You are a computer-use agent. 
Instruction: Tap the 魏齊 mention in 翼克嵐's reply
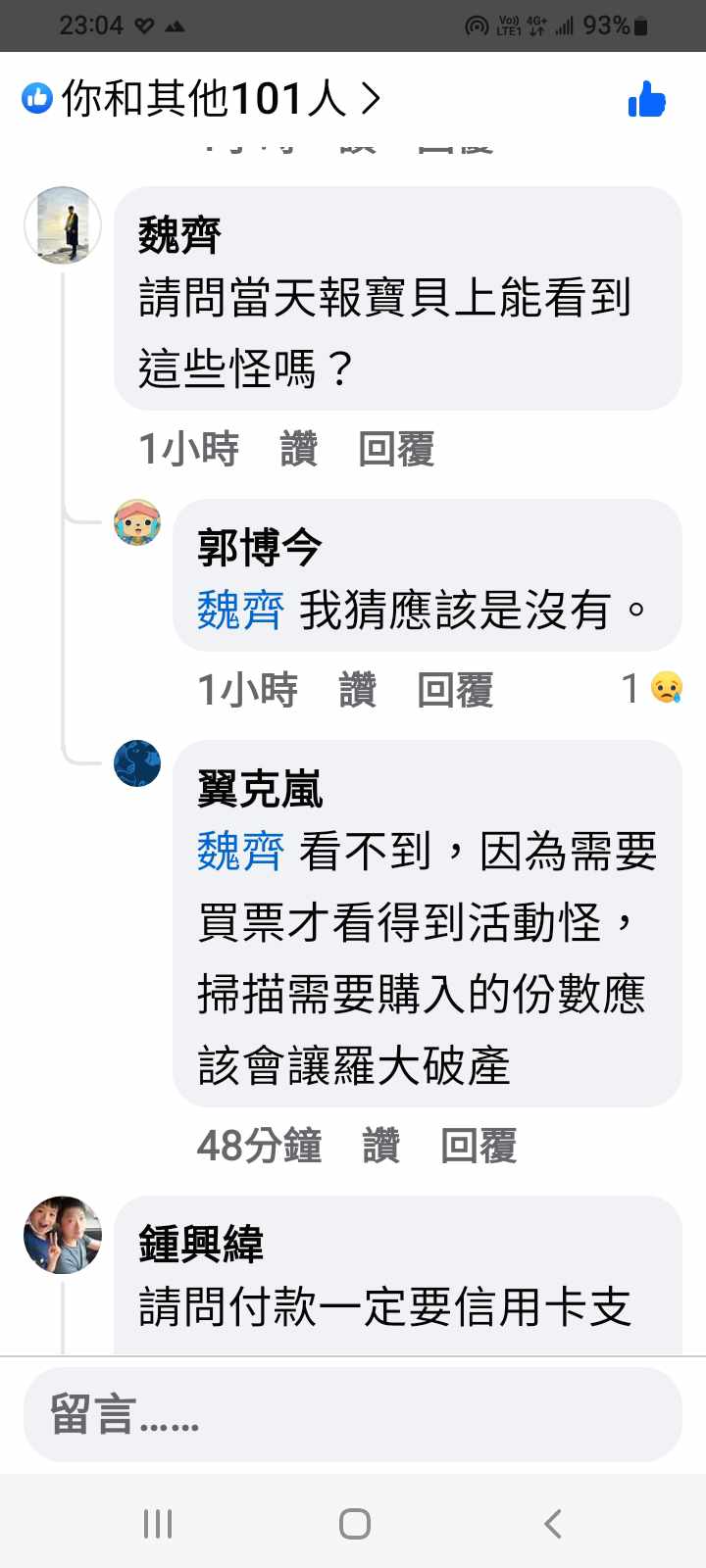tap(240, 851)
